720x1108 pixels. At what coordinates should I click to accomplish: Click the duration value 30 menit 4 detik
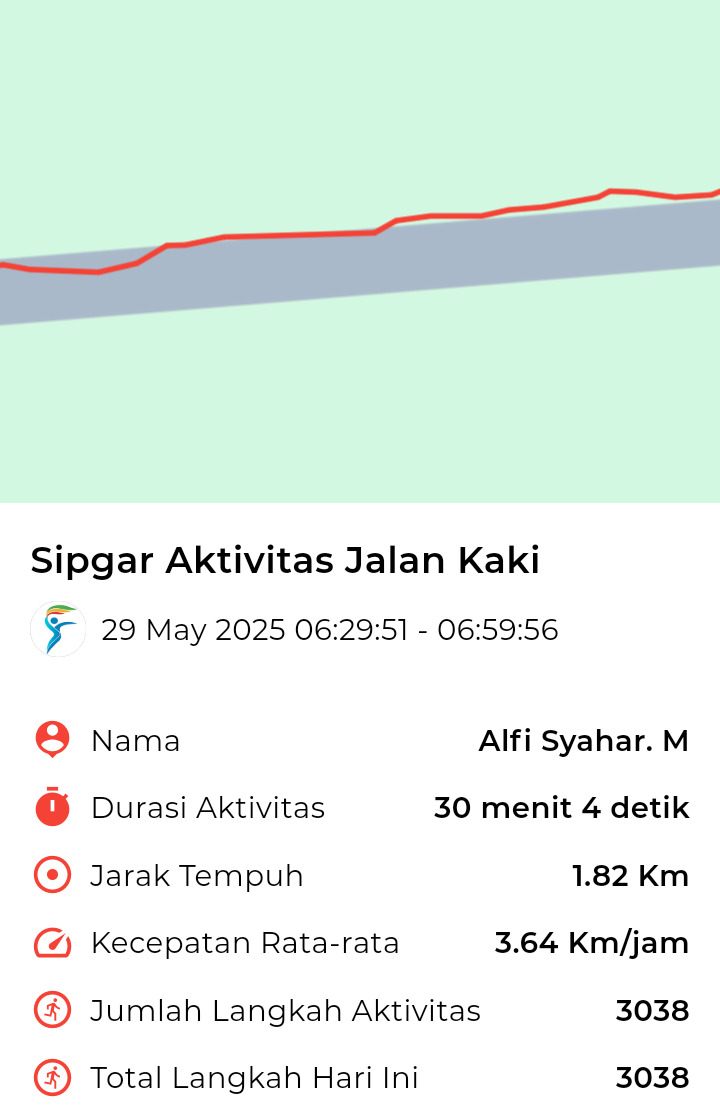pyautogui.click(x=561, y=807)
